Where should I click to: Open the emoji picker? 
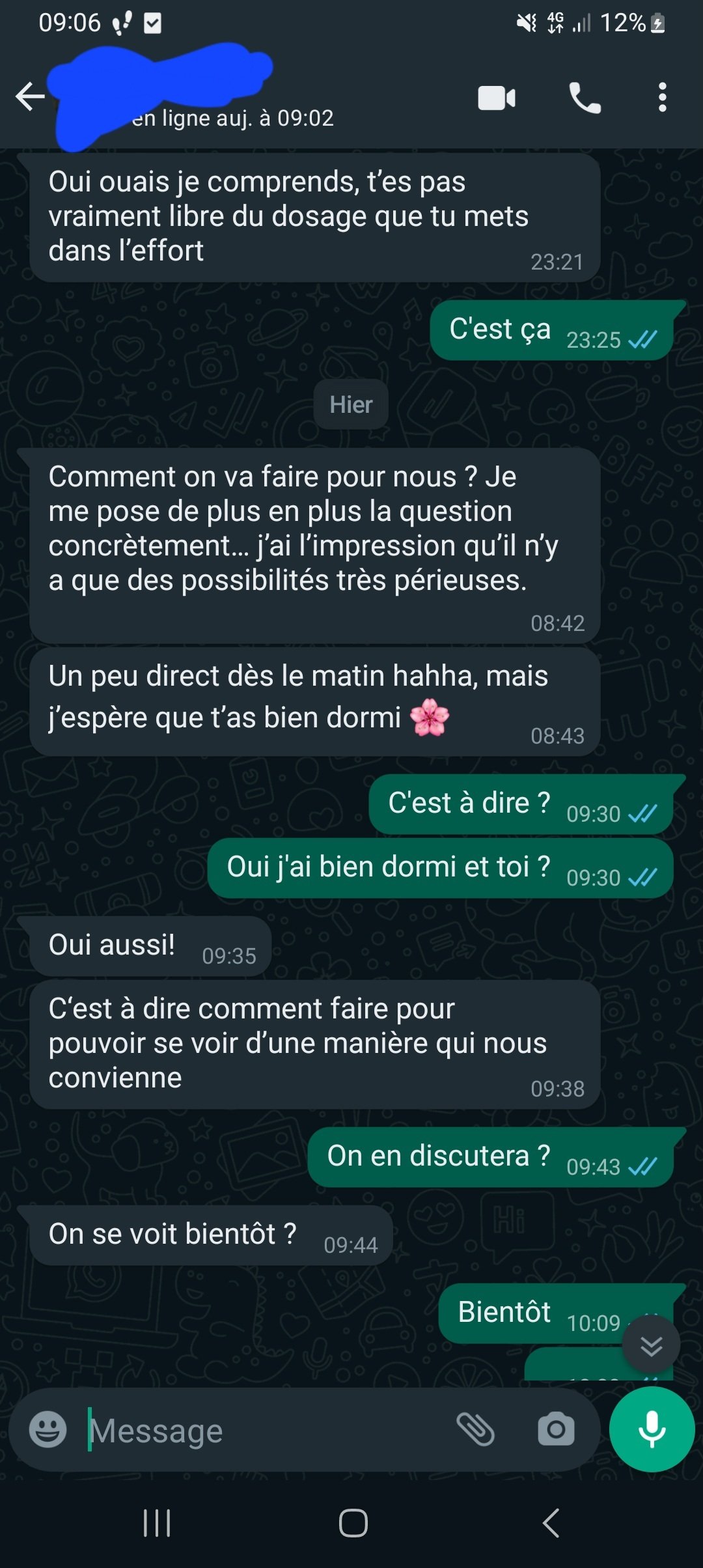(48, 1430)
